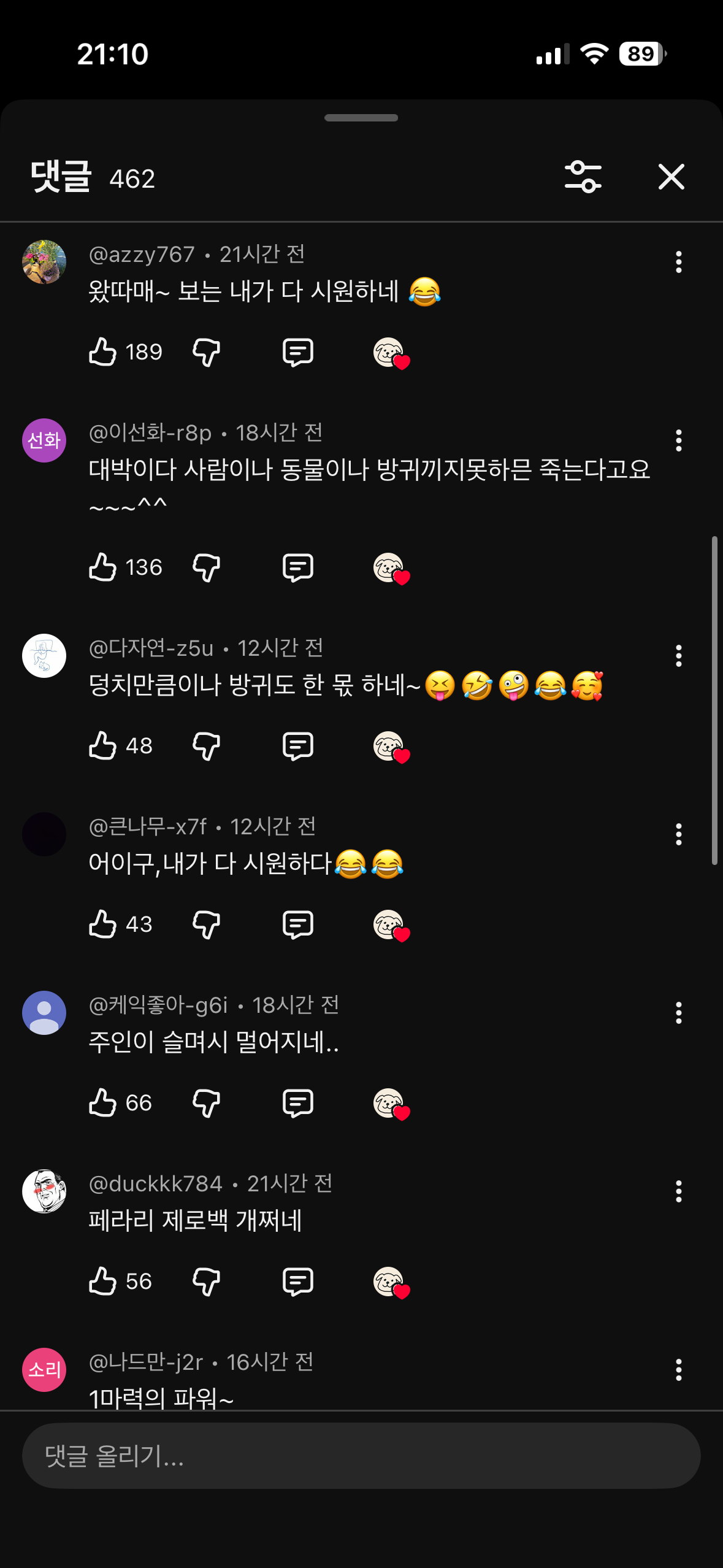
Task: Close the comments panel
Action: pyautogui.click(x=671, y=177)
